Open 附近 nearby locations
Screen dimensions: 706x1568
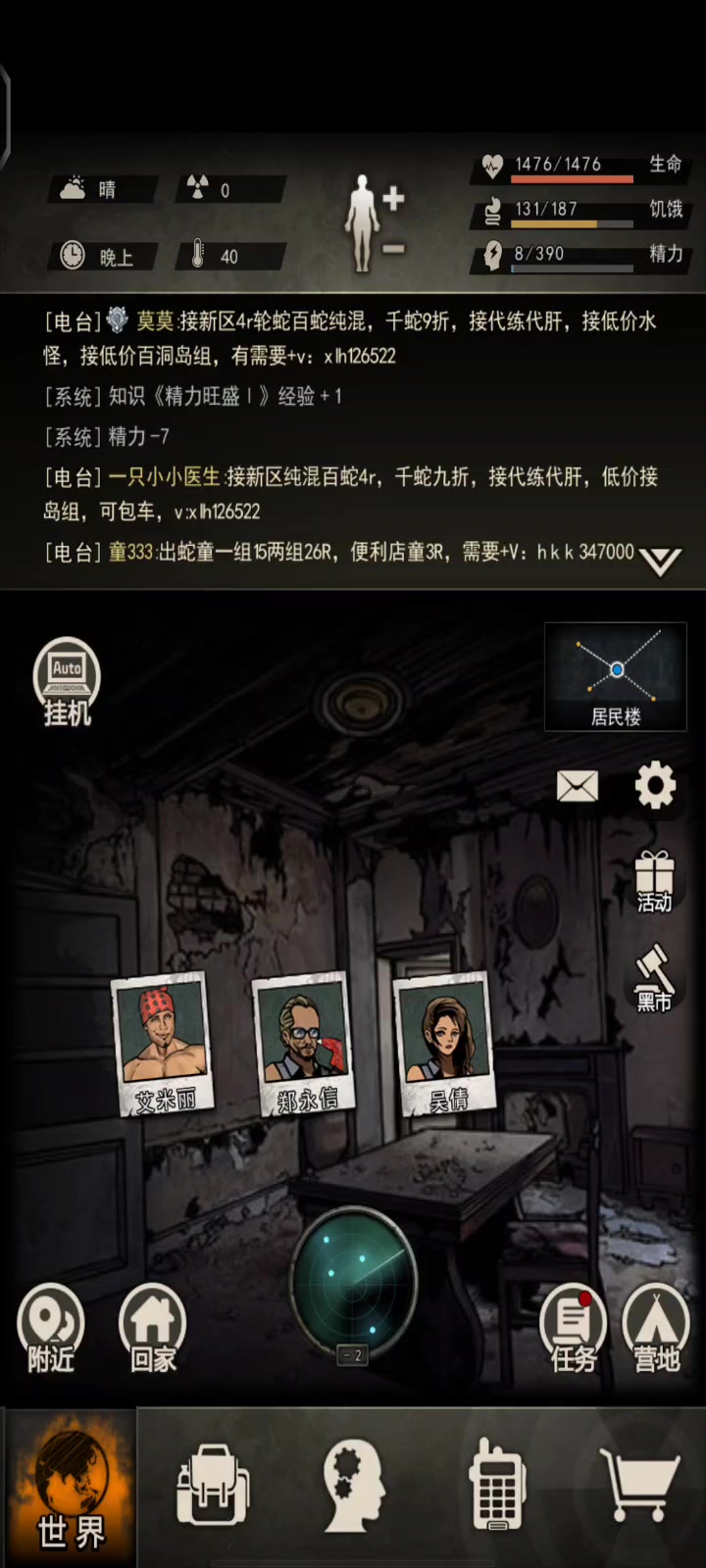point(50,1329)
